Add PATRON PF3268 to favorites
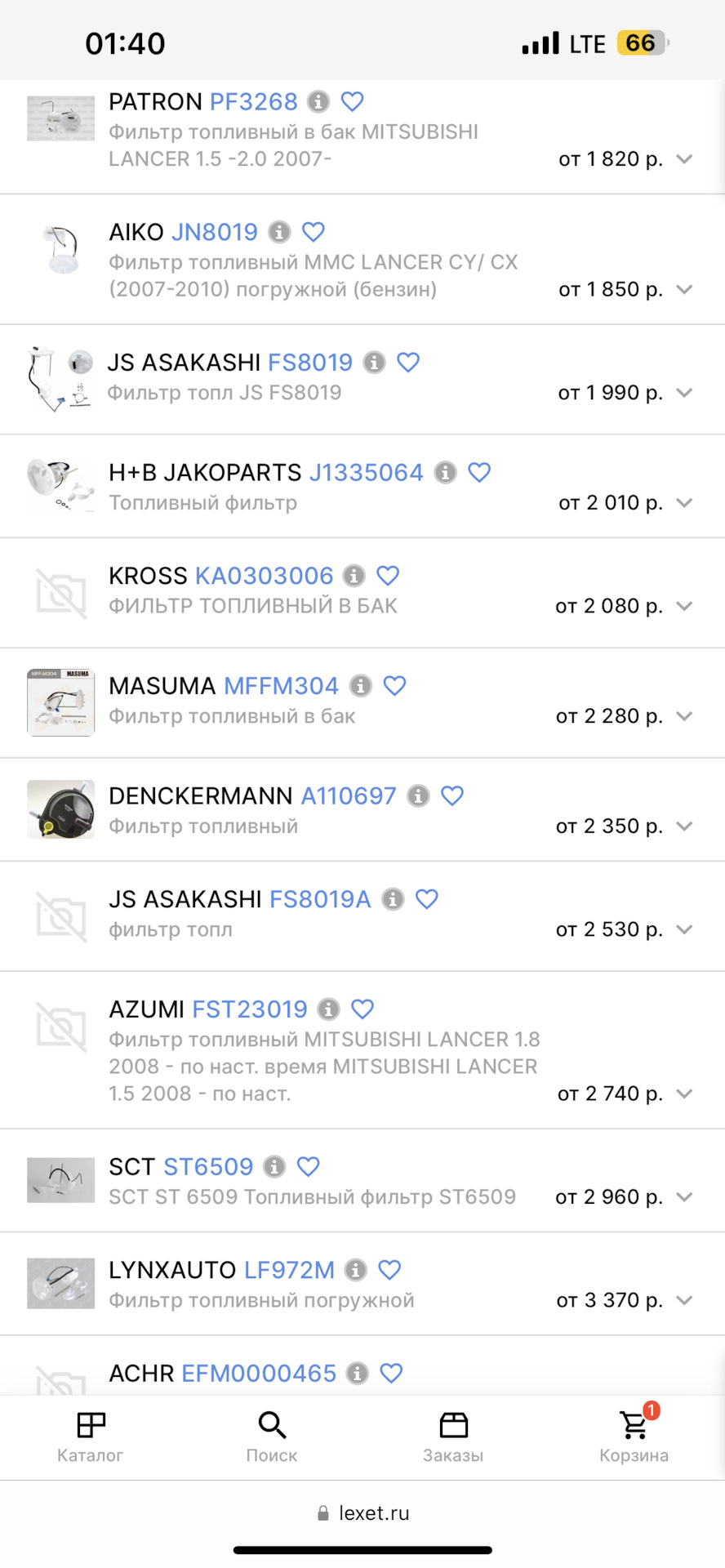 click(x=352, y=101)
